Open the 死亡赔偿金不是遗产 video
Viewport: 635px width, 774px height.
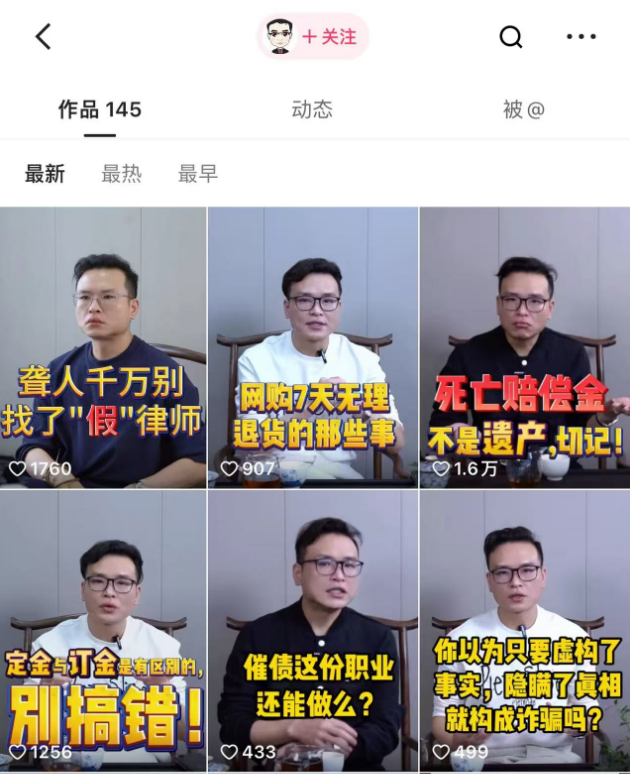(x=525, y=347)
